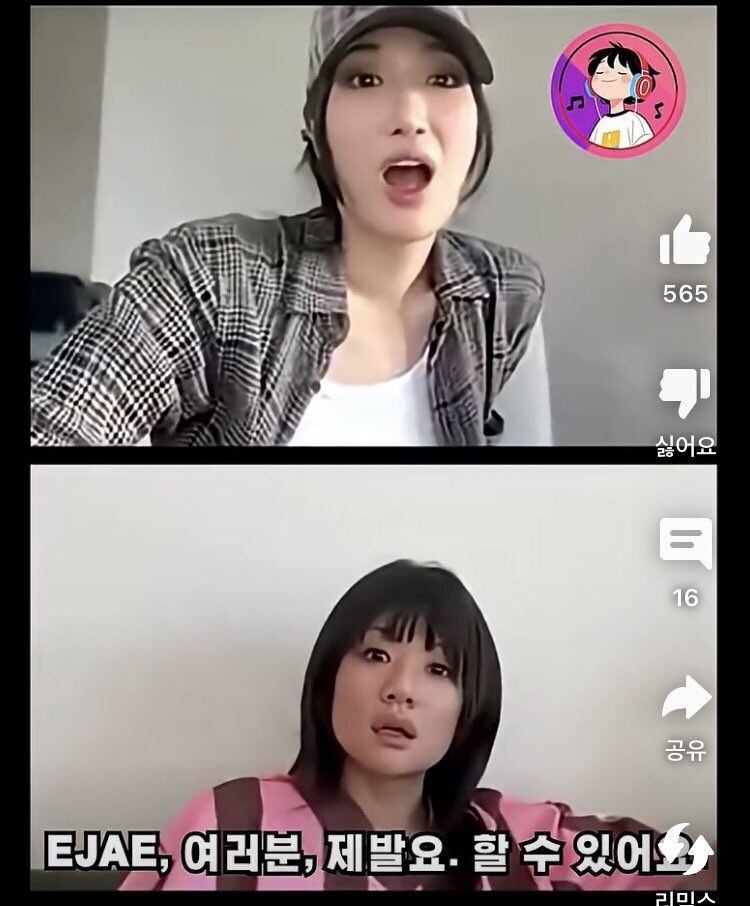The height and width of the screenshot is (906, 750).
Task: Click the 565 like count
Action: [x=688, y=293]
